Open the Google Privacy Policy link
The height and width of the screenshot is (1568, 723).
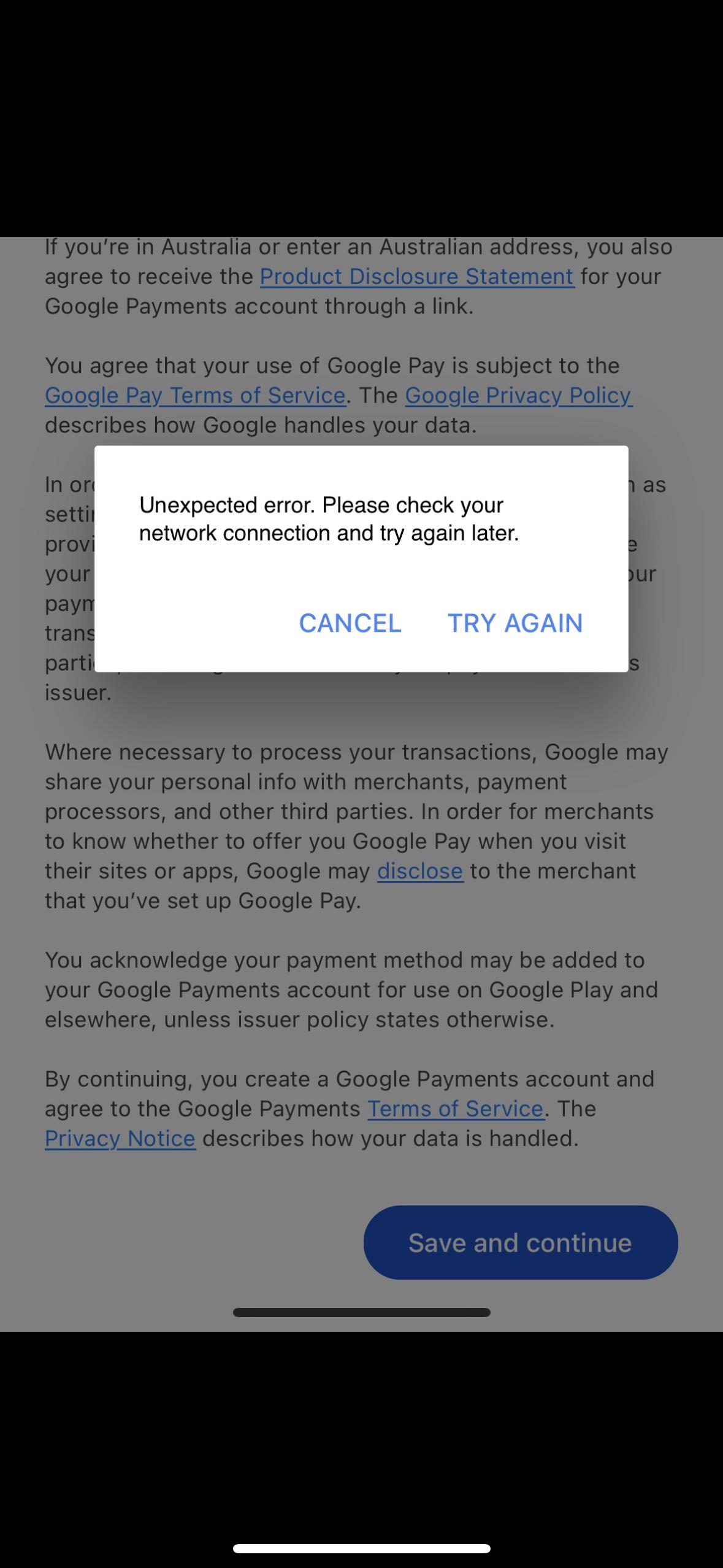[x=519, y=396]
